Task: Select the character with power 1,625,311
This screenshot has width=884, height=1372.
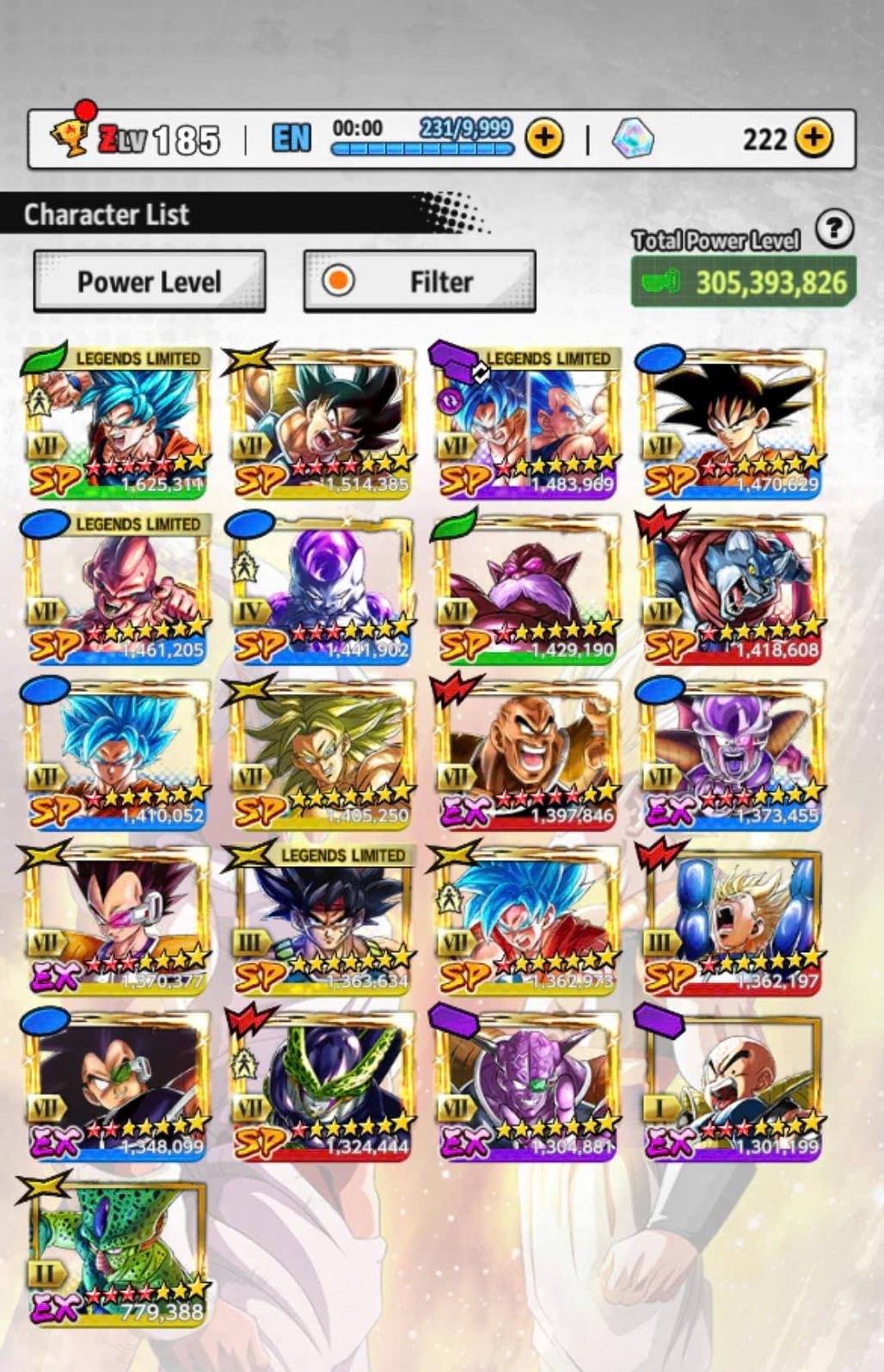Action: tap(117, 421)
